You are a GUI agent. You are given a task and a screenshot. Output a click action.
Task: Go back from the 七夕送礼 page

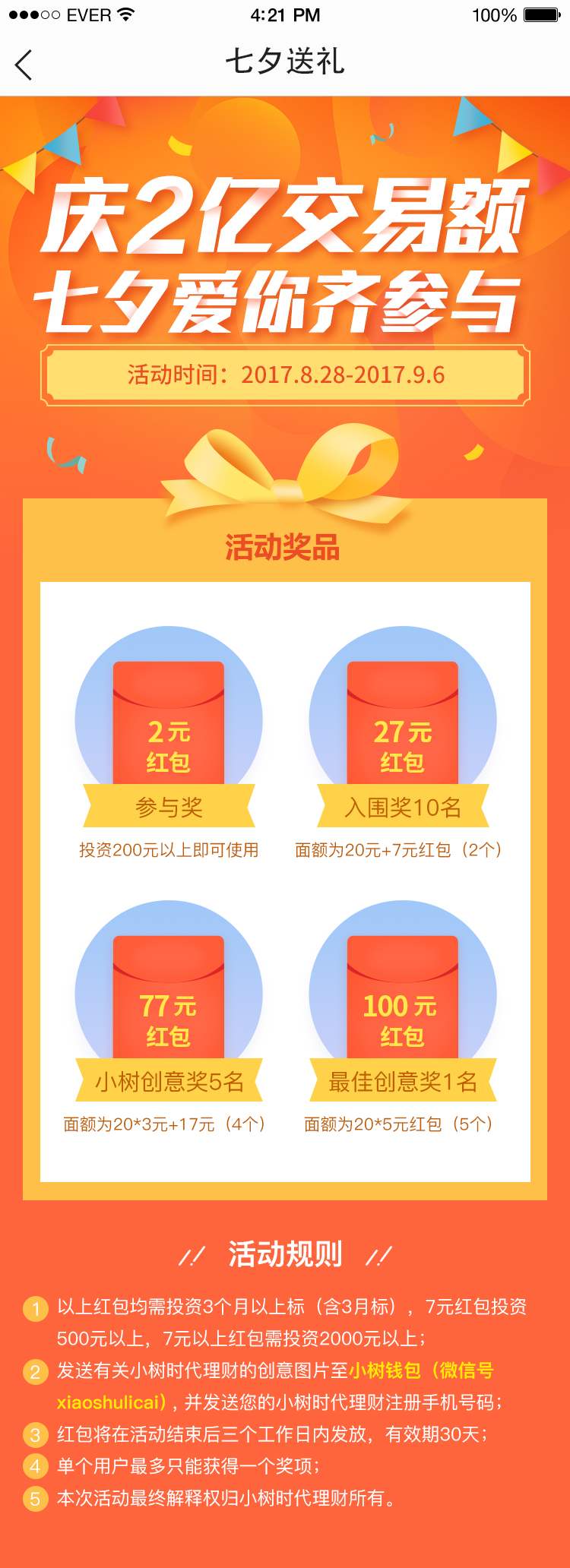coord(24,65)
